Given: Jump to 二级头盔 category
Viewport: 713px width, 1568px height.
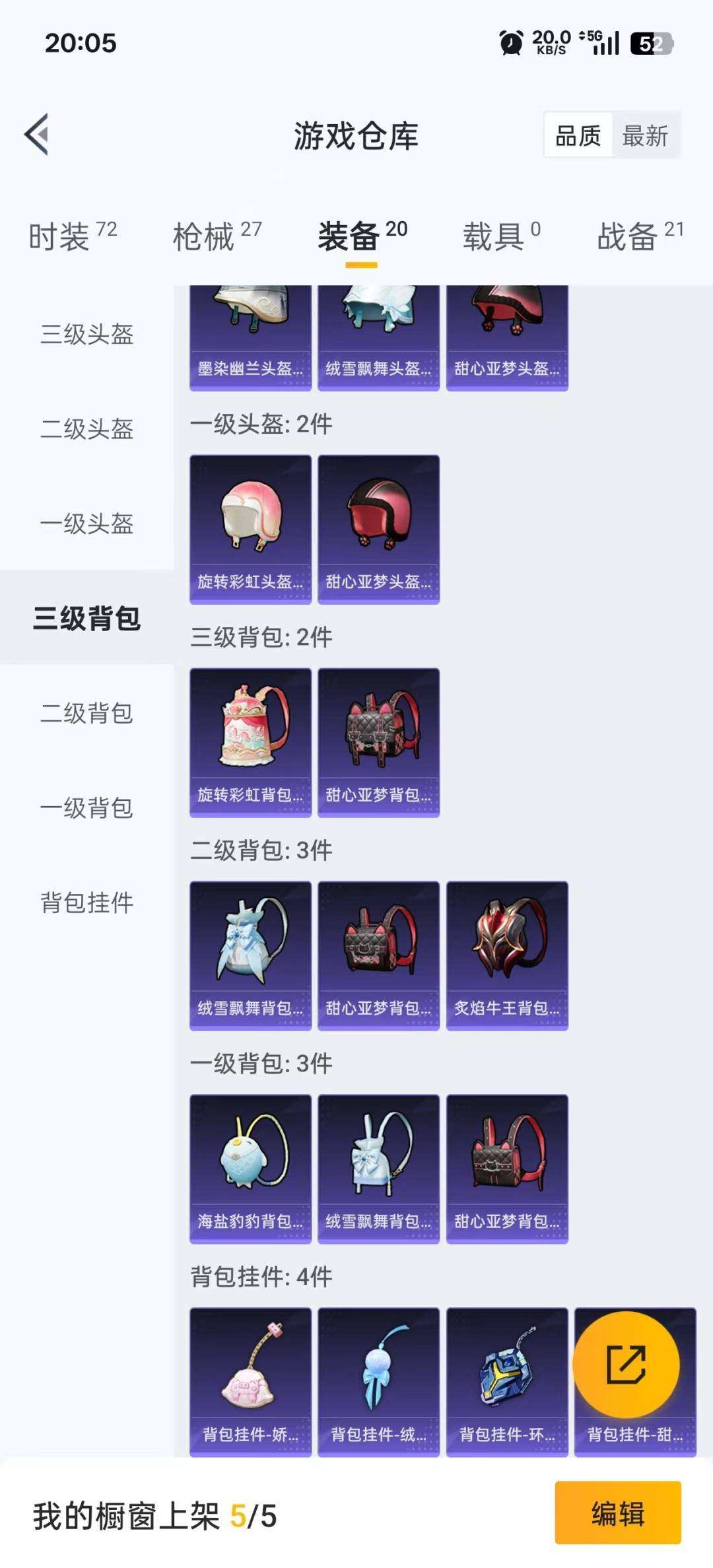Looking at the screenshot, I should [x=87, y=429].
